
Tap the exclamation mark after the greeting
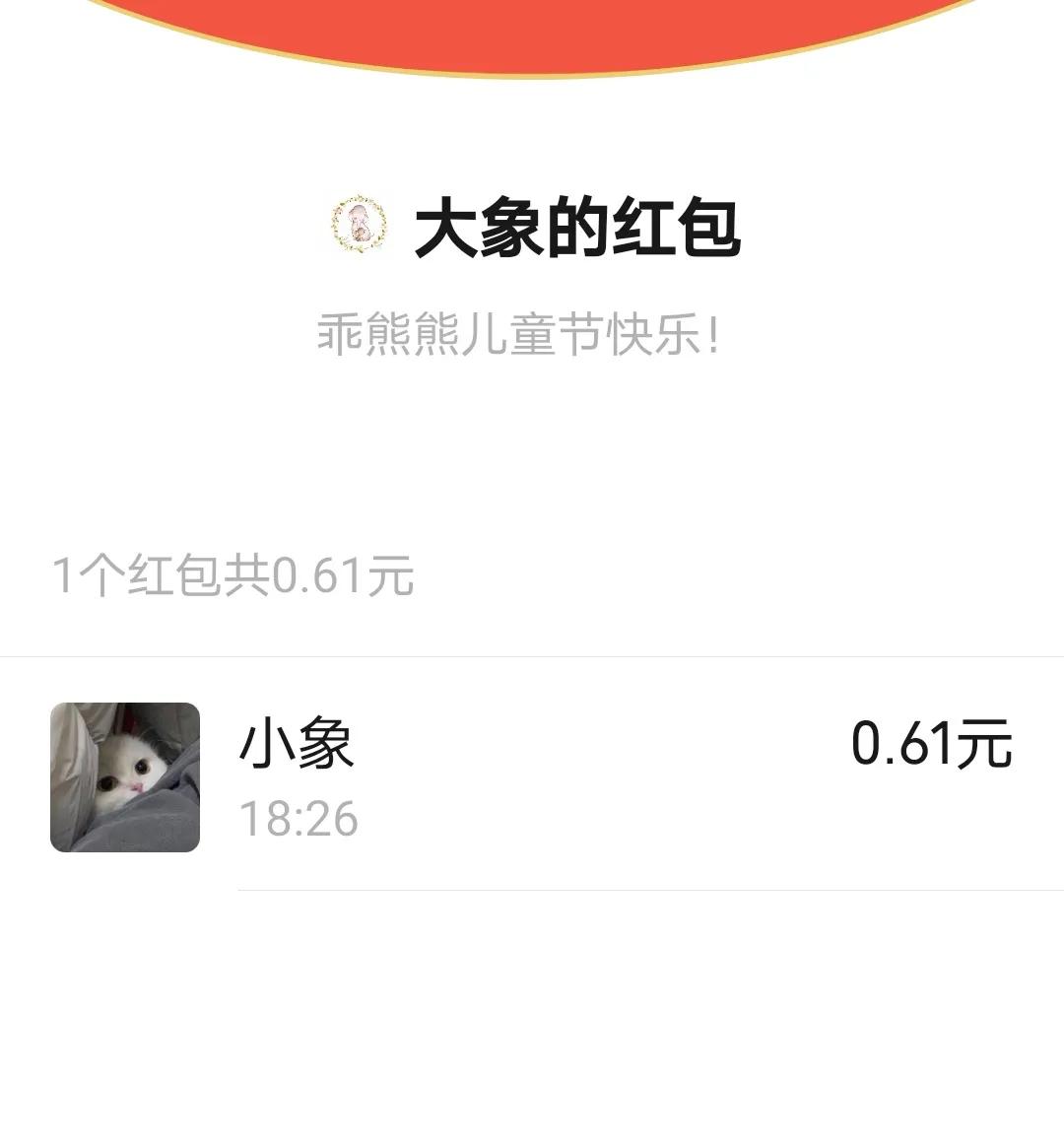tap(711, 332)
